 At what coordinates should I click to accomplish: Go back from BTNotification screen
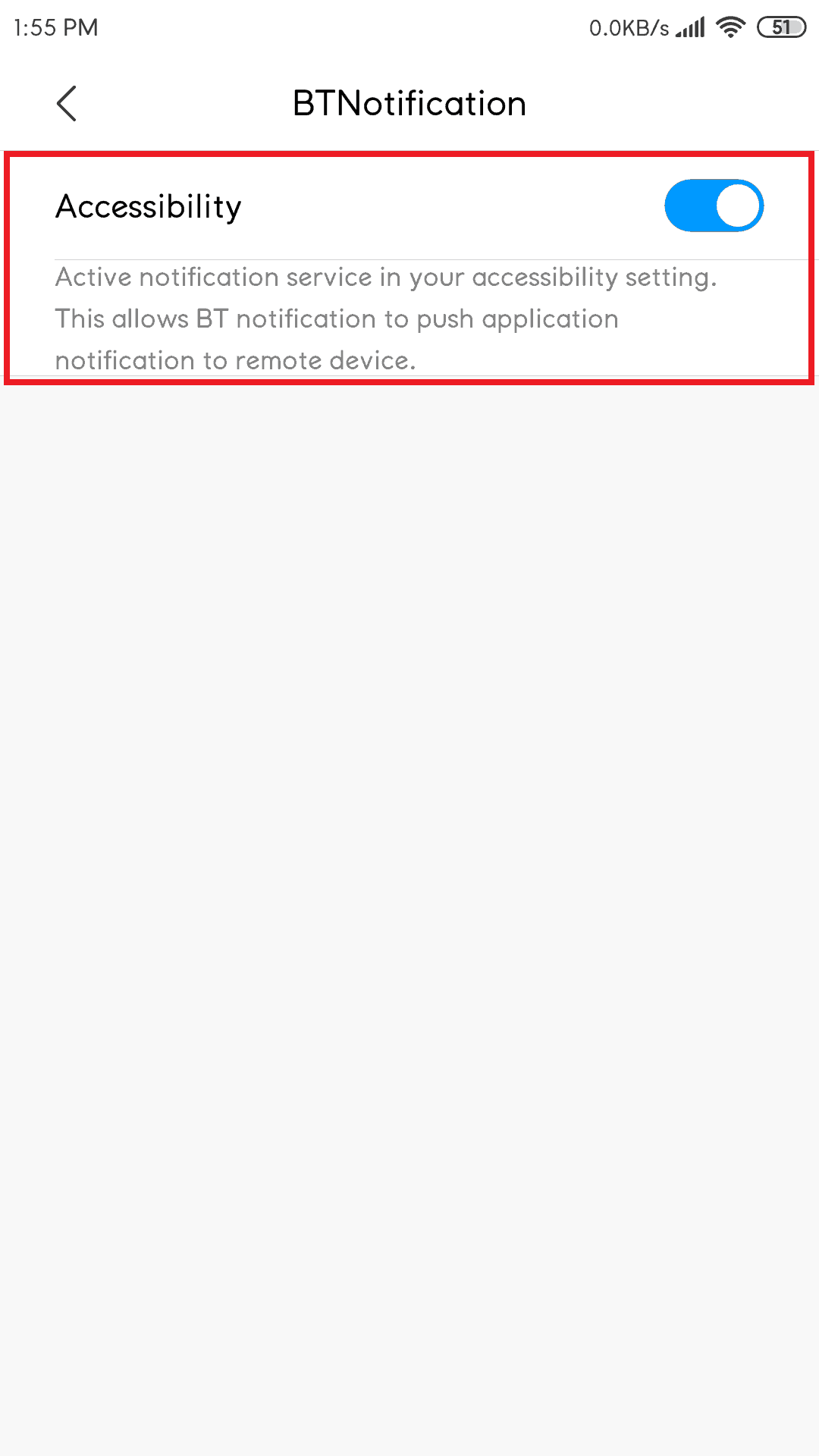pyautogui.click(x=67, y=103)
